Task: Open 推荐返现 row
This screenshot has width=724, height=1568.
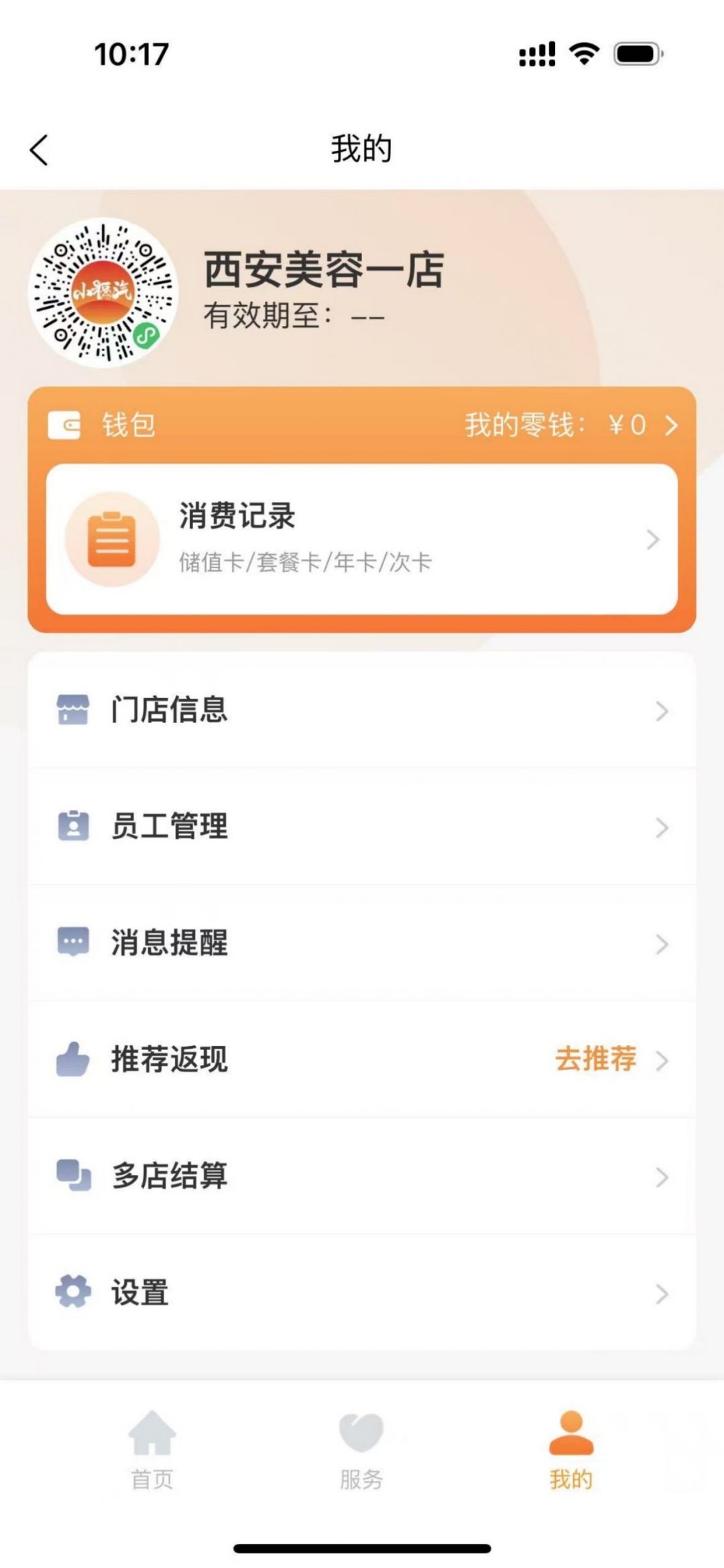Action: pos(362,1060)
